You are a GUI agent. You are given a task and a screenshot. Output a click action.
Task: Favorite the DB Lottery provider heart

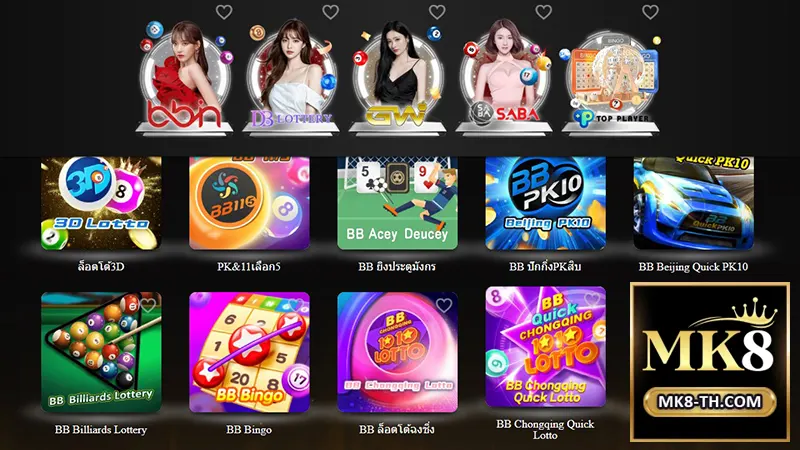tap(330, 12)
